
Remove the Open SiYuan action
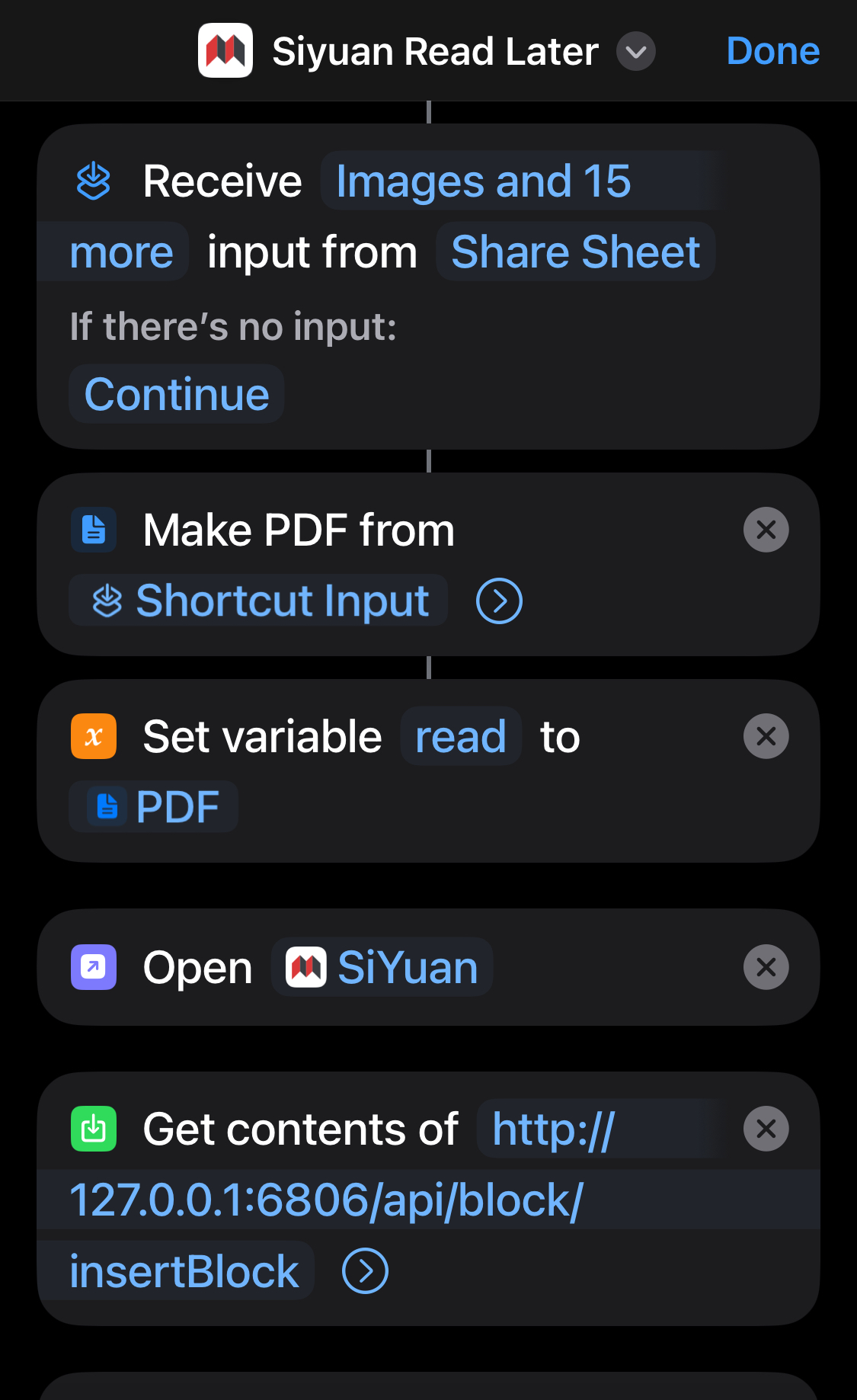click(766, 967)
